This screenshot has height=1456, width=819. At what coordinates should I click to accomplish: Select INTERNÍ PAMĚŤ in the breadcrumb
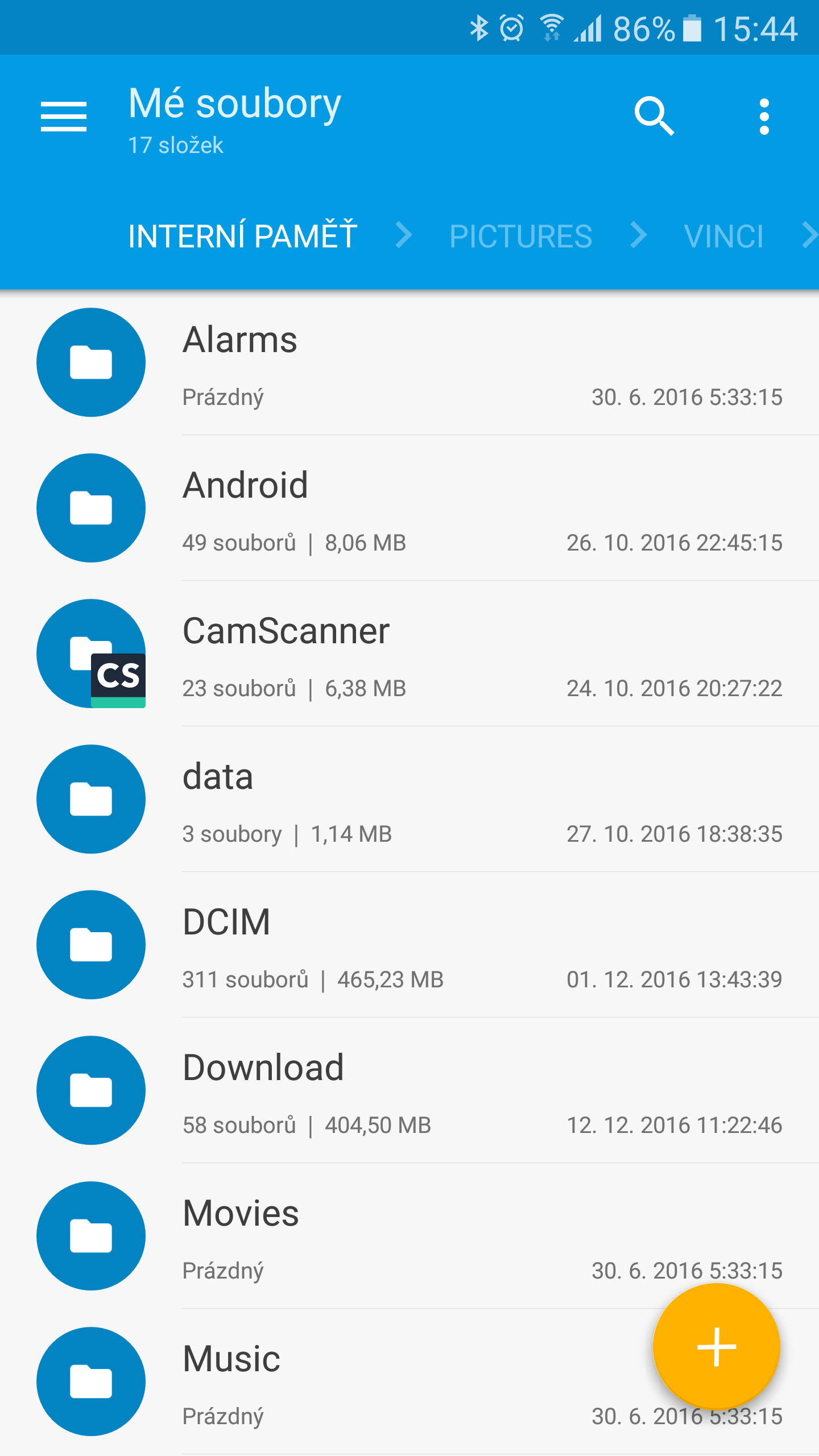(x=243, y=235)
